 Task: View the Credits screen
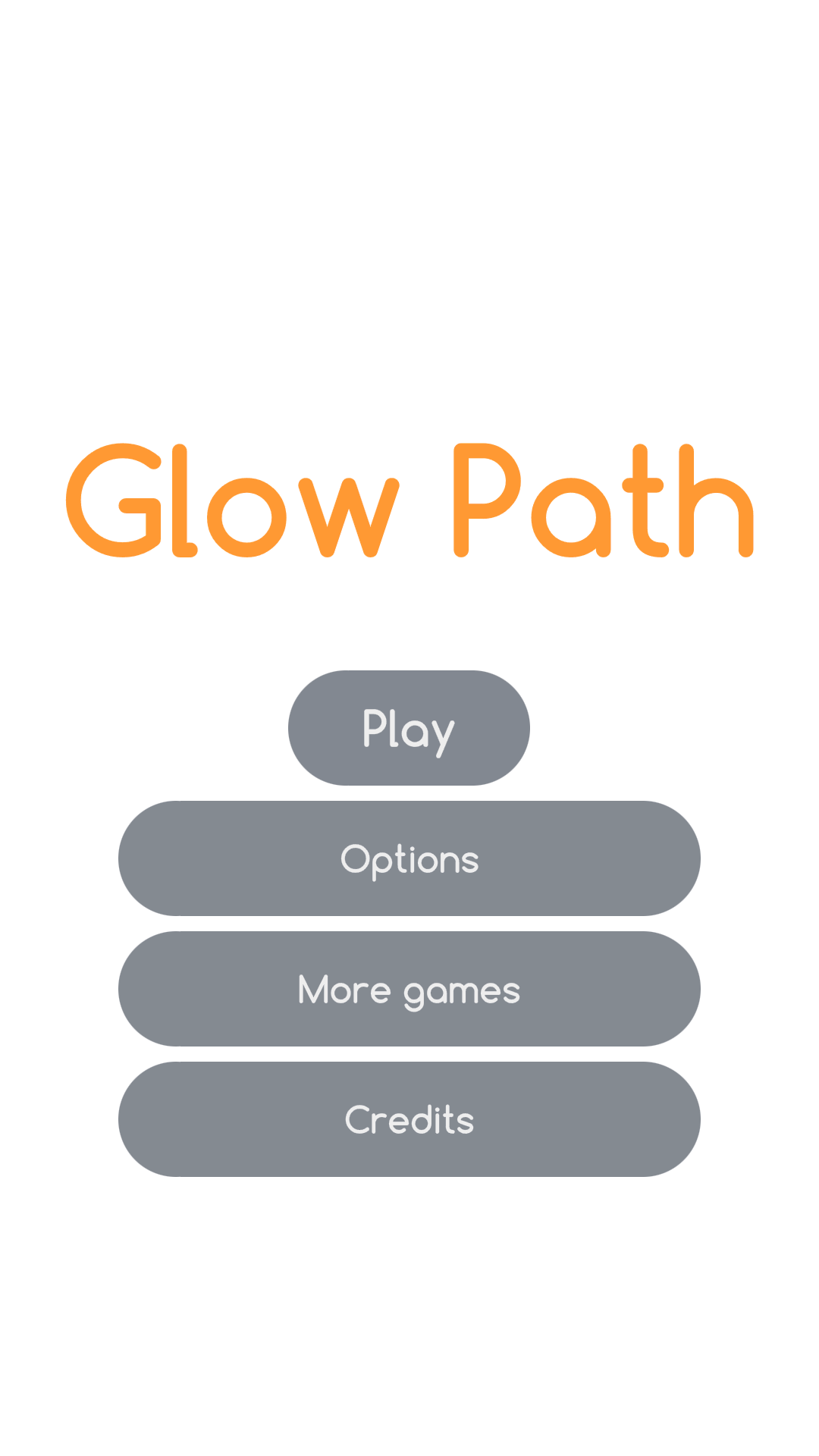pos(409,1119)
